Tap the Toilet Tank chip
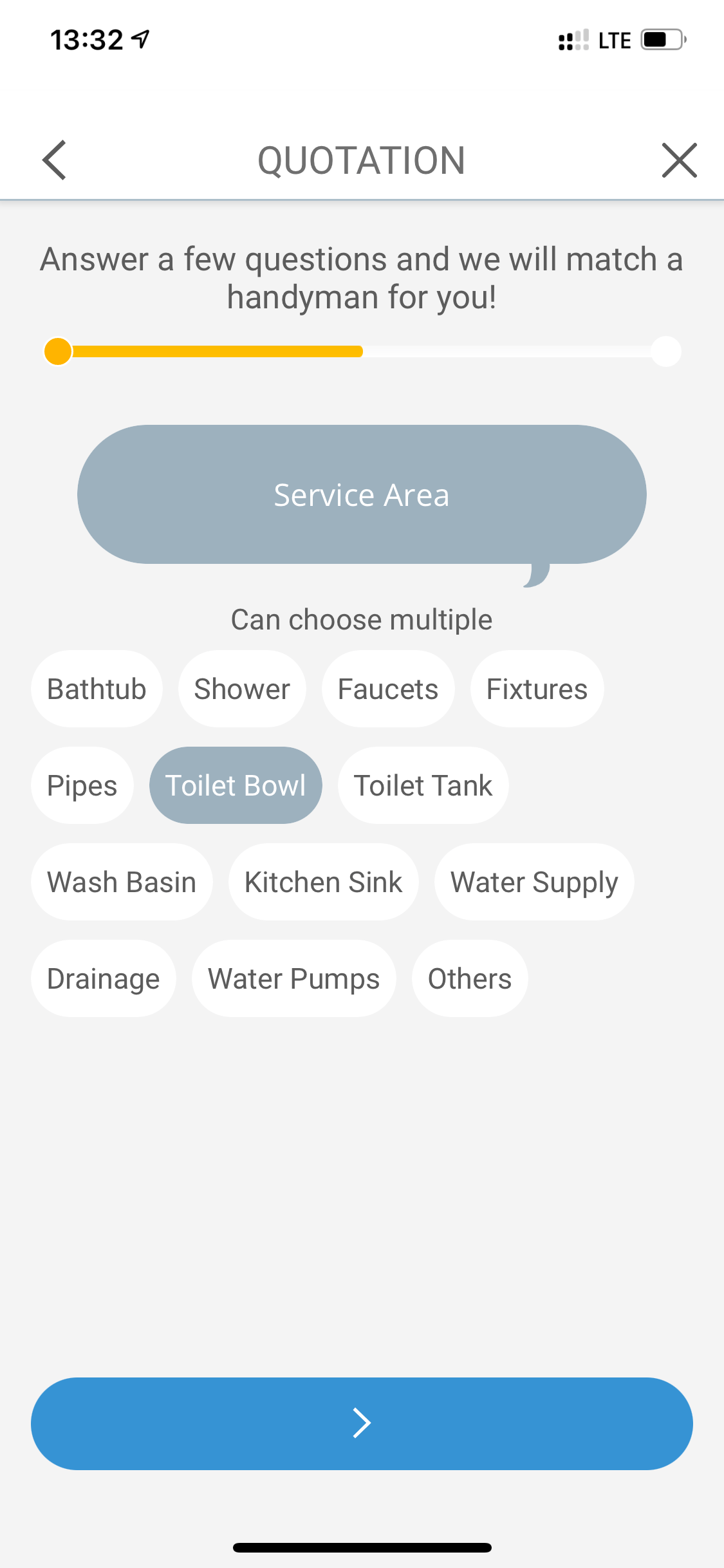The width and height of the screenshot is (724, 1568). (x=423, y=785)
